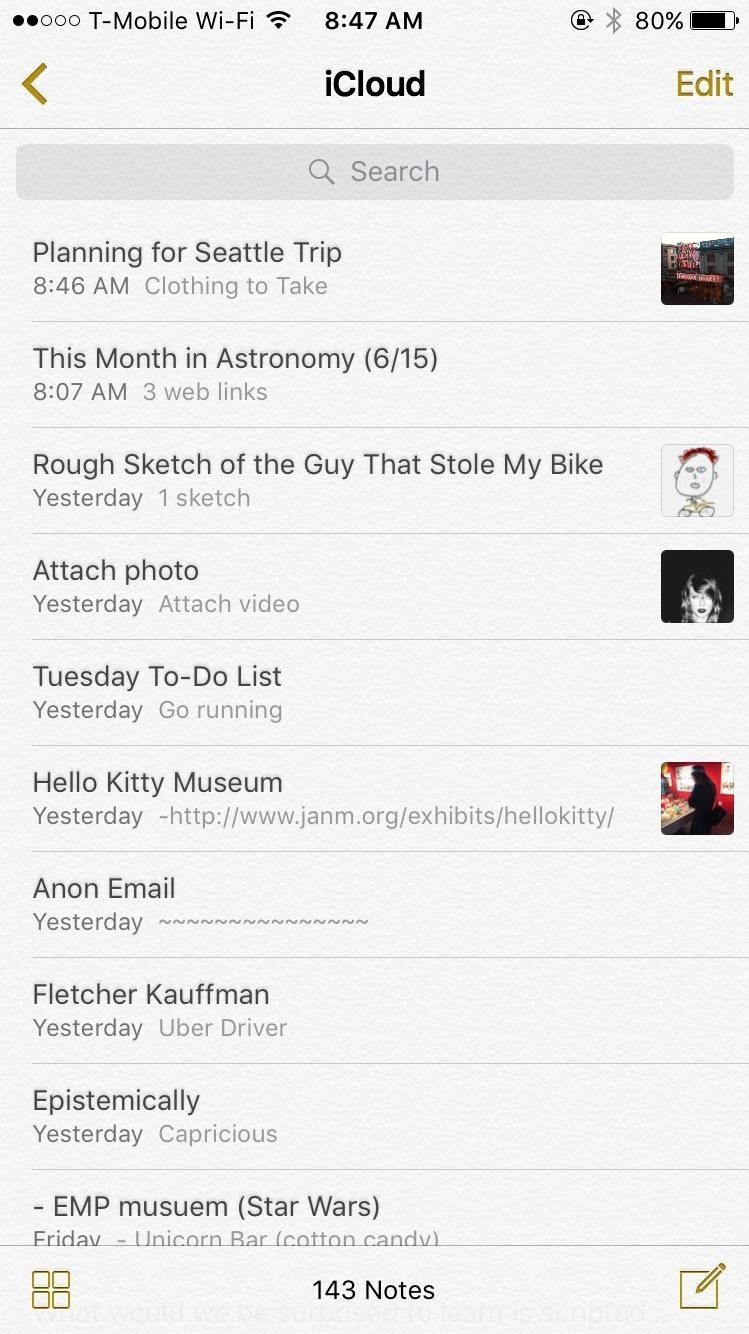The image size is (749, 1334).
Task: Open the Anon Email note
Action: [300, 902]
